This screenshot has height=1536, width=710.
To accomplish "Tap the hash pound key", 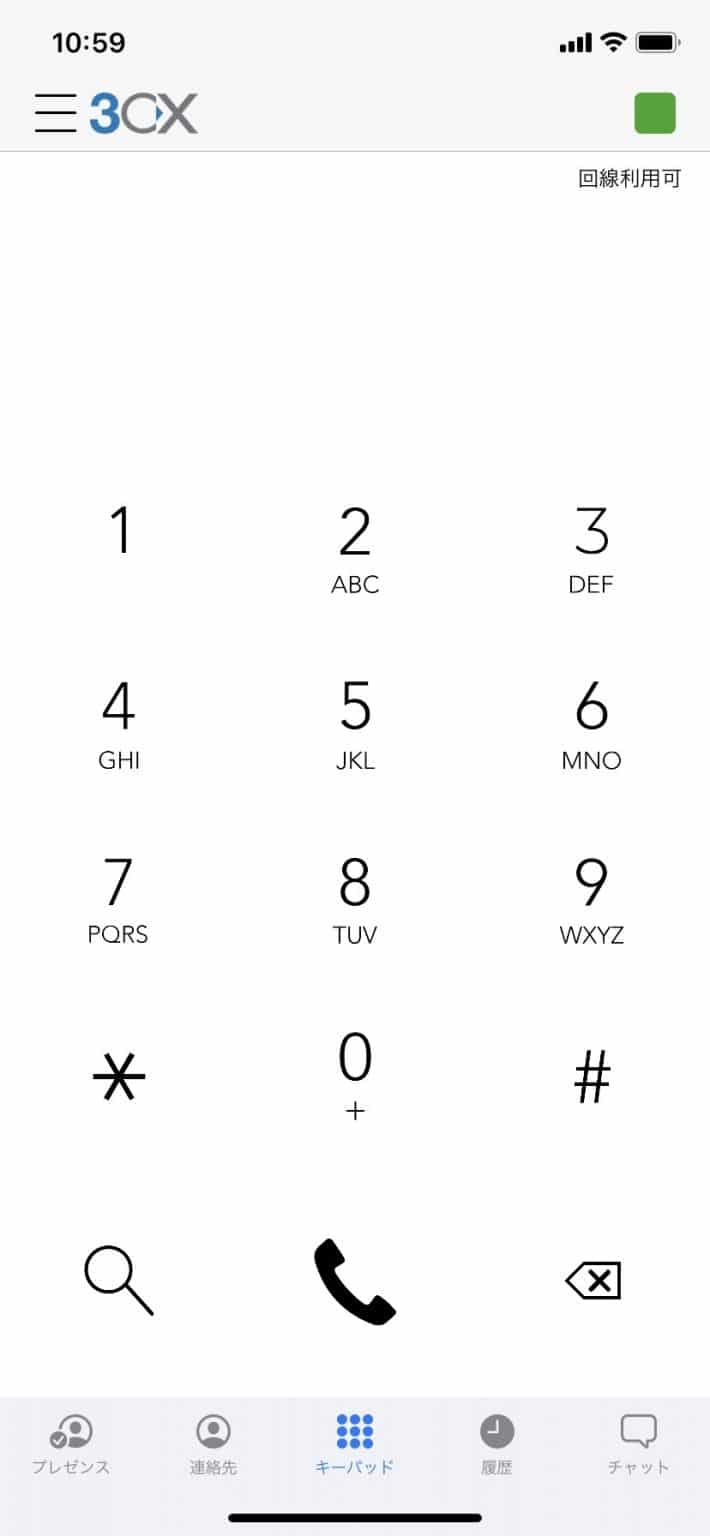I will point(591,1080).
